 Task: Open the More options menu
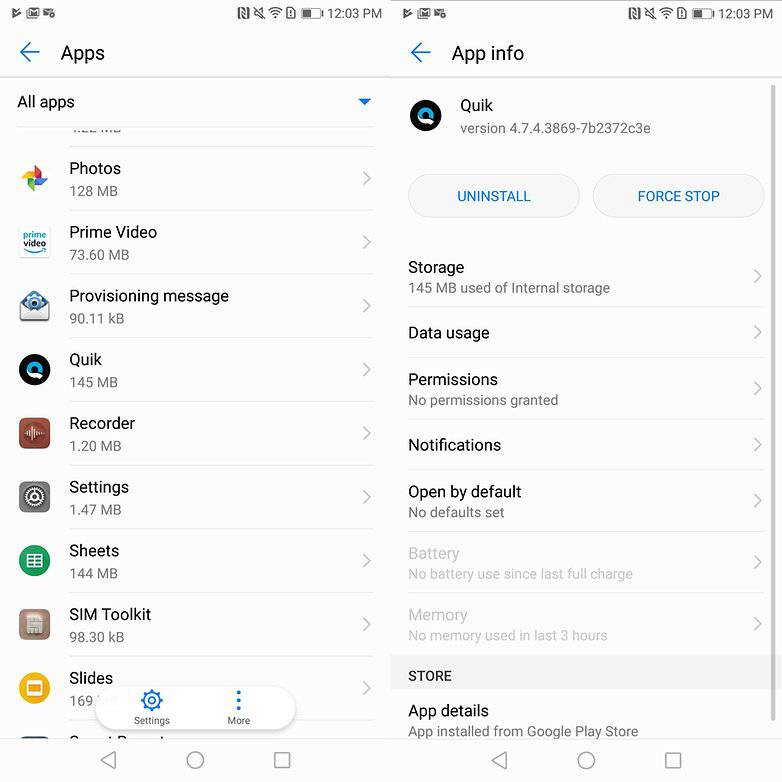(238, 706)
